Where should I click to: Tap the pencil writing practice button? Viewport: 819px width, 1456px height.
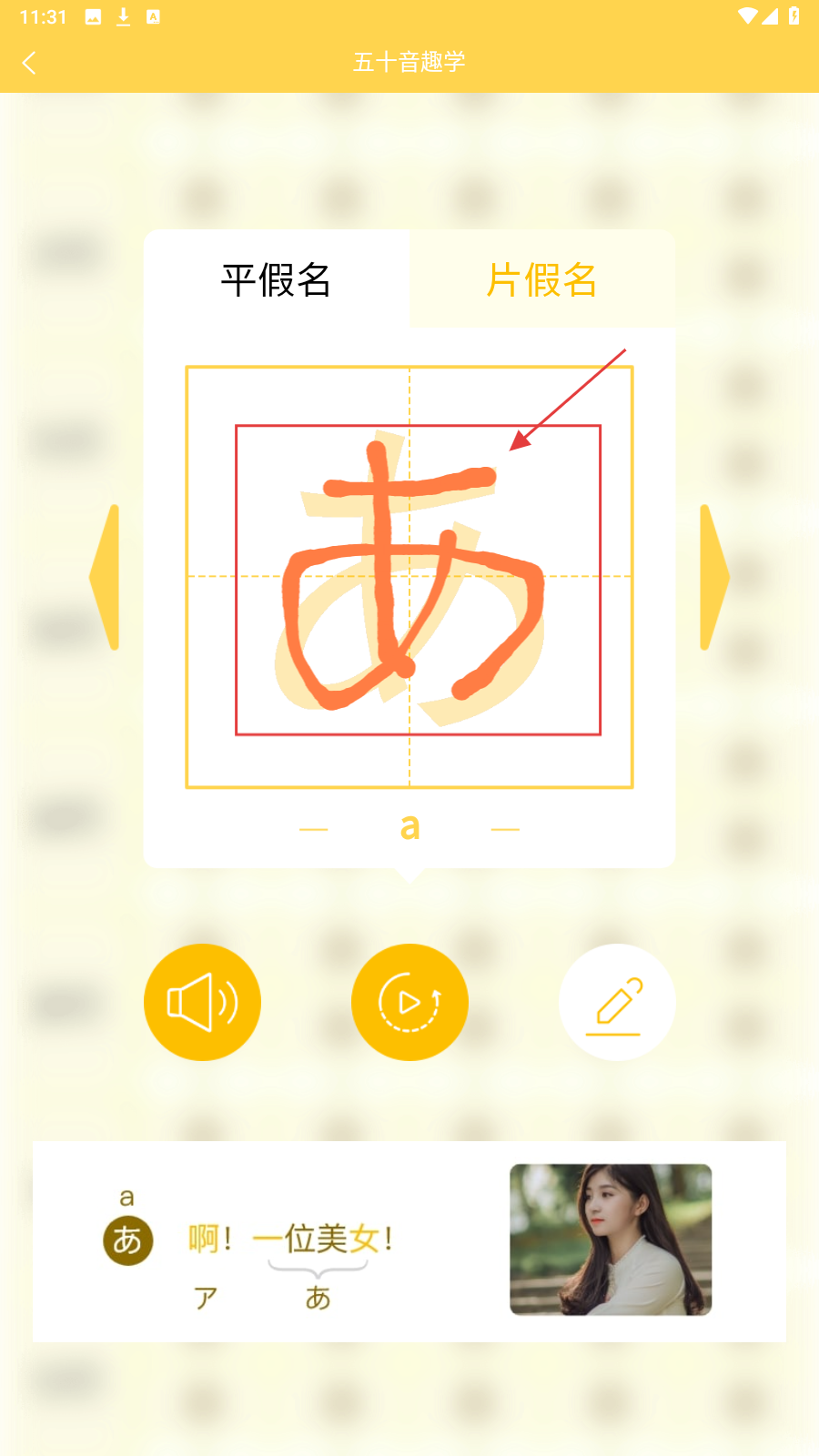coord(617,1002)
